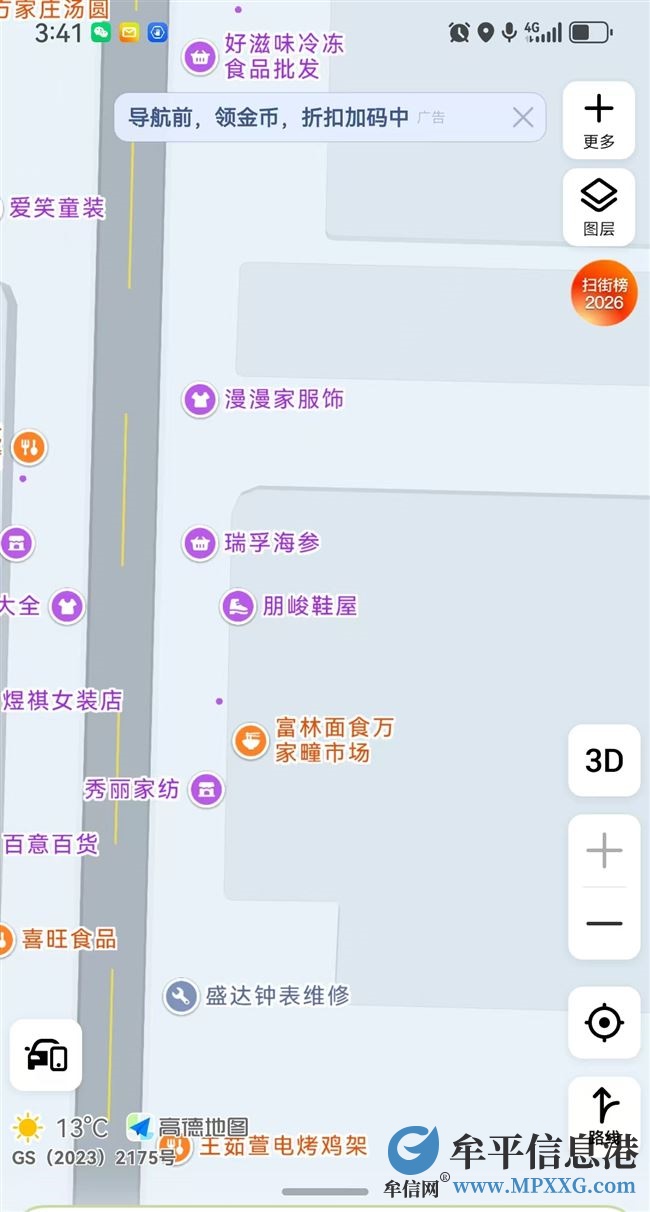The height and width of the screenshot is (1212, 650).
Task: Select 盛达钟表维修 on the map
Action: tap(181, 996)
